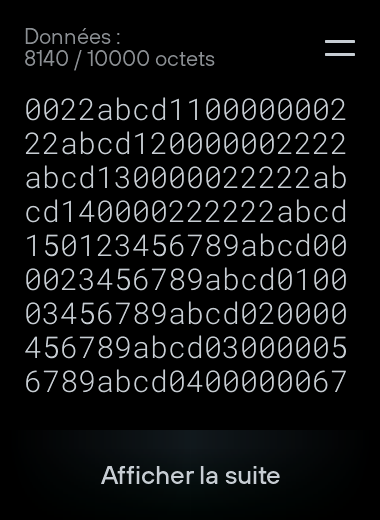This screenshot has width=380, height=520.
Task: Tap the Afficher la suite button
Action: (190, 475)
